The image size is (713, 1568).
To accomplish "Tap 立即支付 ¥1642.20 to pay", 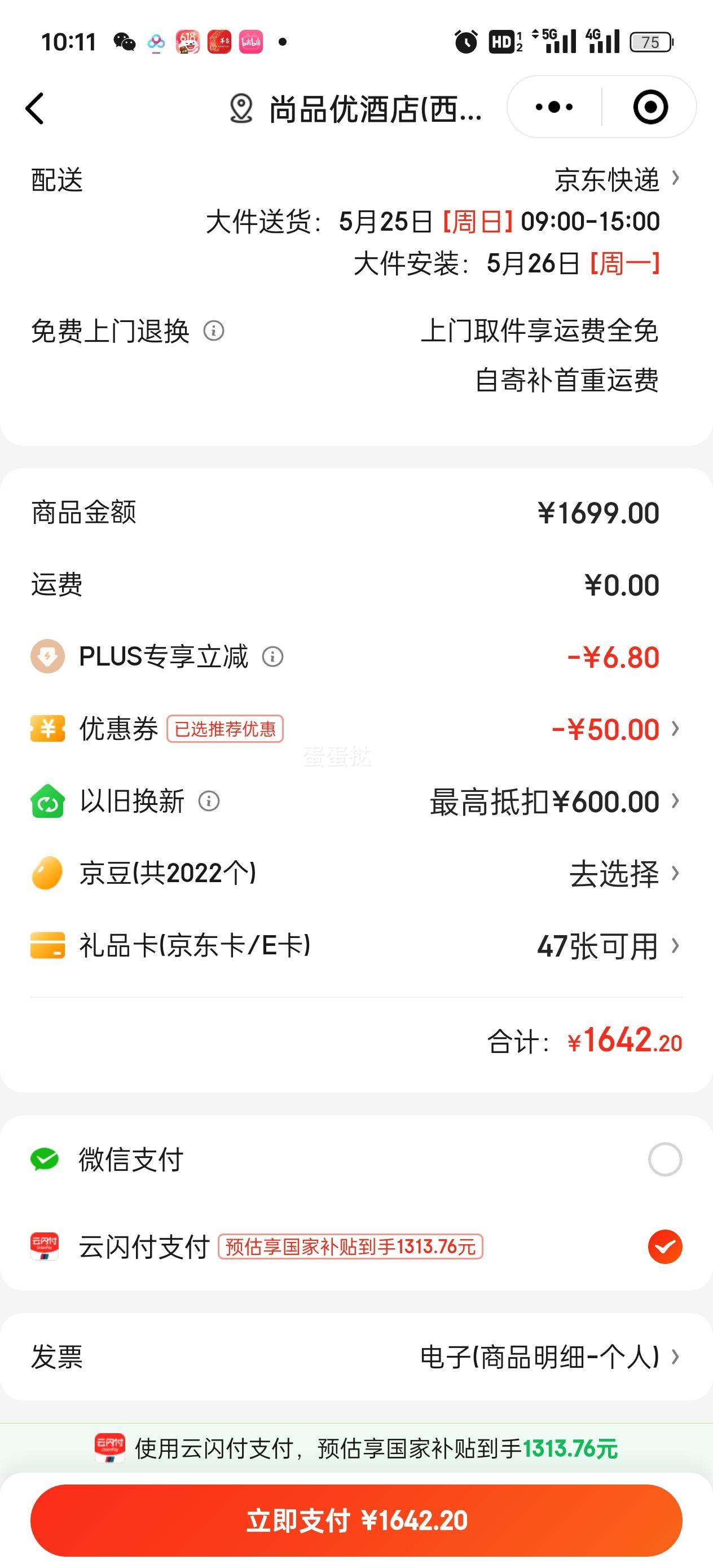I will coord(356,1521).
